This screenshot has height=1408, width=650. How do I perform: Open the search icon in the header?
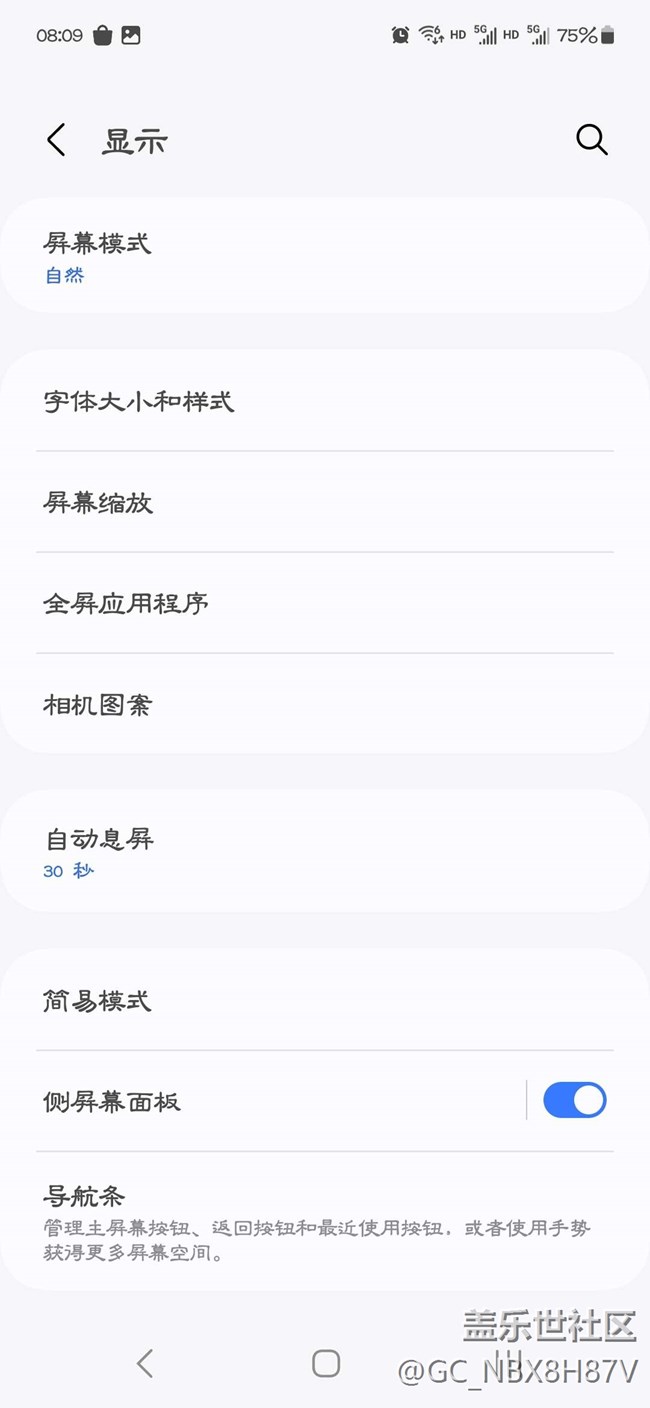pos(592,140)
